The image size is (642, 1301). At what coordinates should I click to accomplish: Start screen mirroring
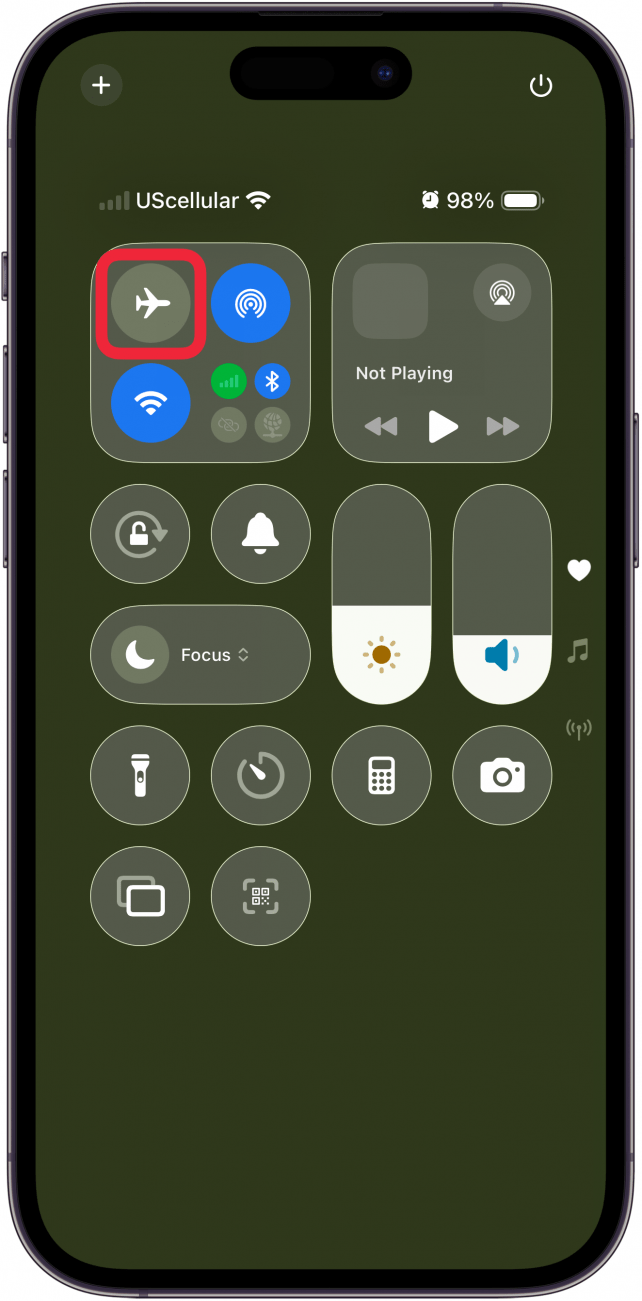point(141,895)
